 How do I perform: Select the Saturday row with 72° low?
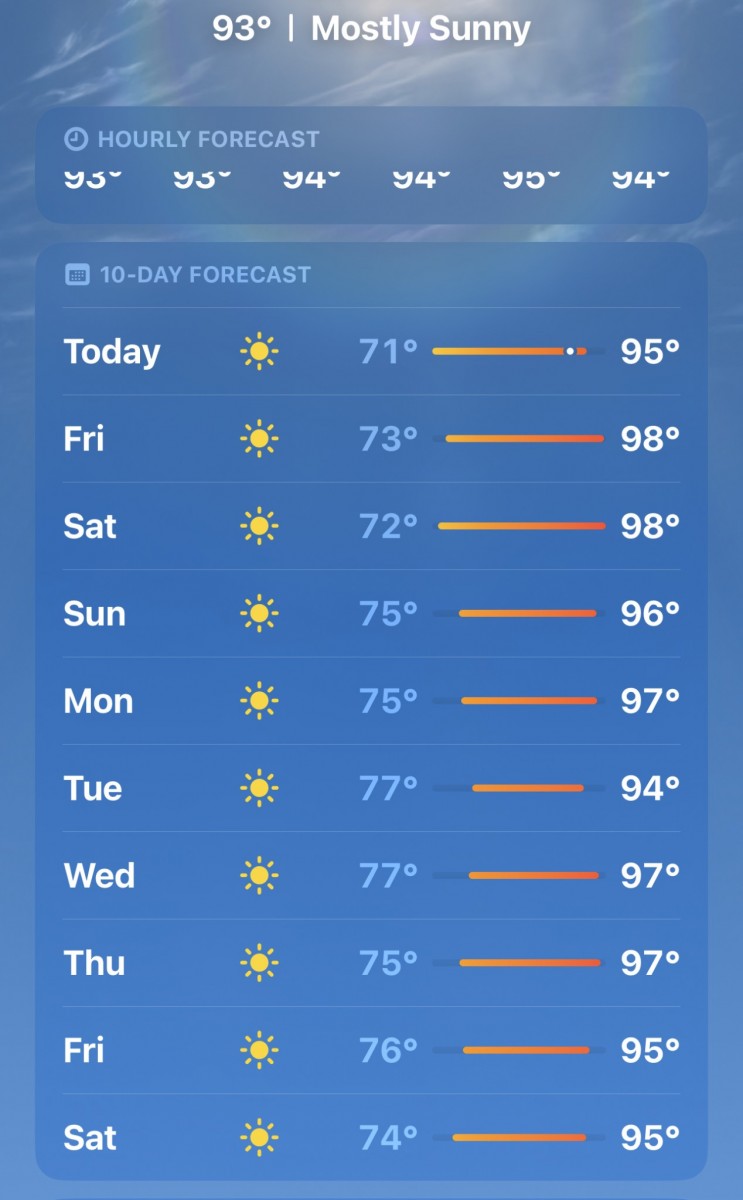(x=371, y=526)
